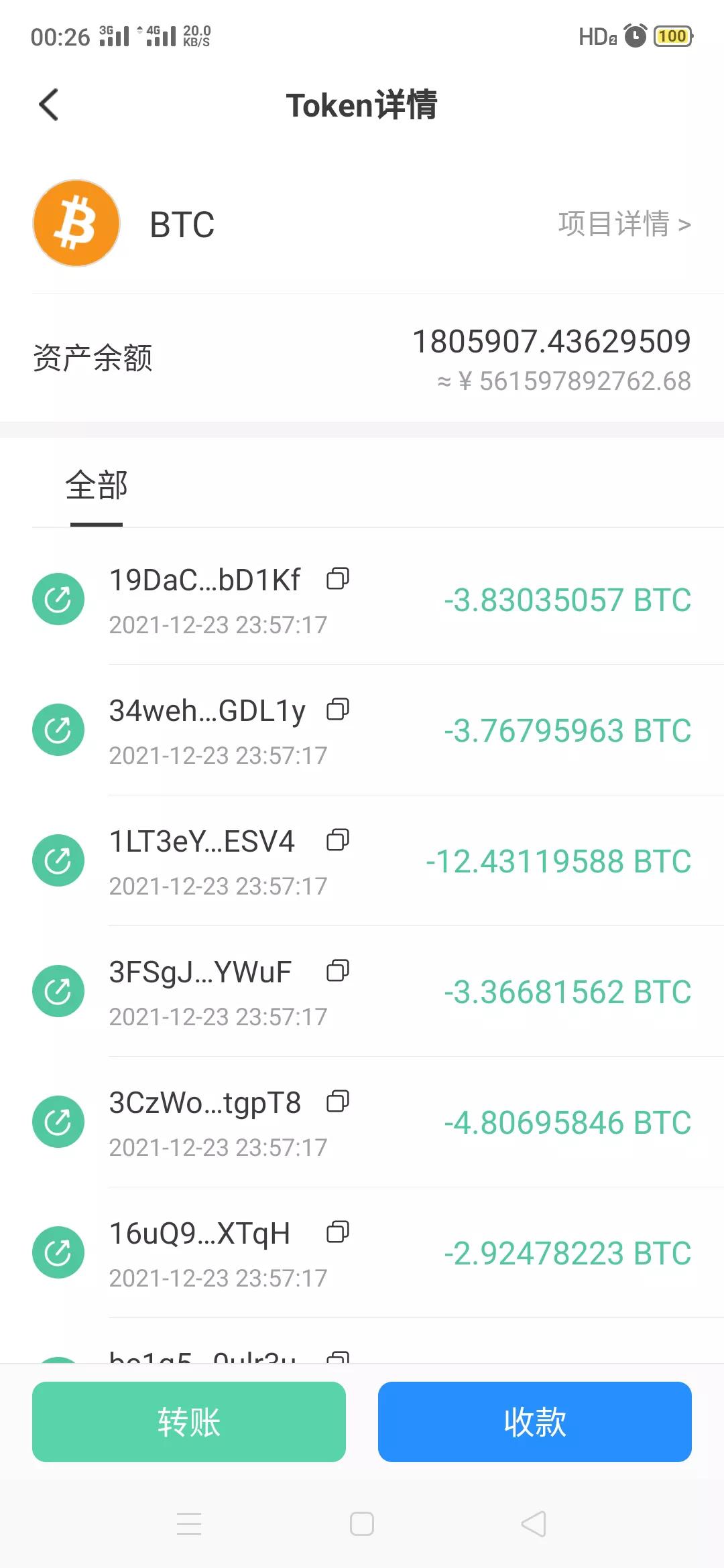Open the system recent apps menu
The image size is (724, 1568).
tap(189, 1524)
